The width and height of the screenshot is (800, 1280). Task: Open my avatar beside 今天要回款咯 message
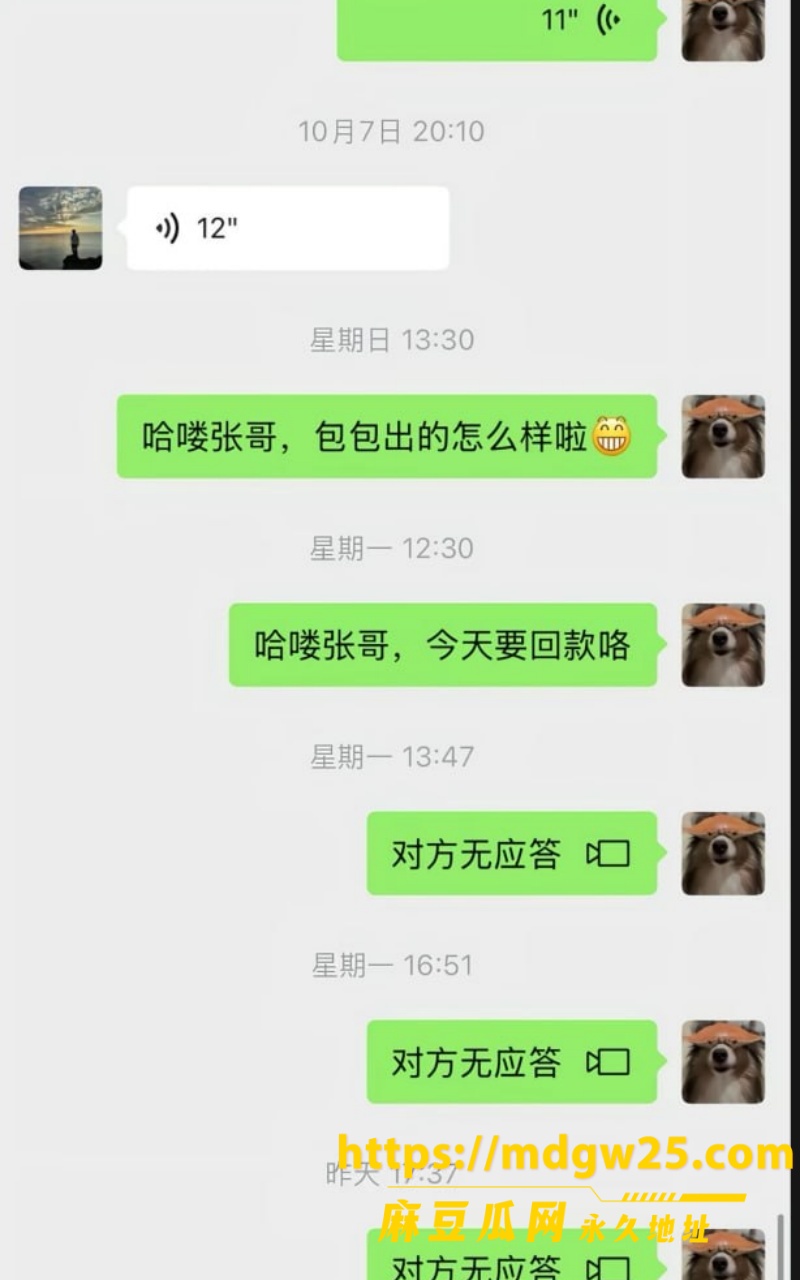point(723,645)
